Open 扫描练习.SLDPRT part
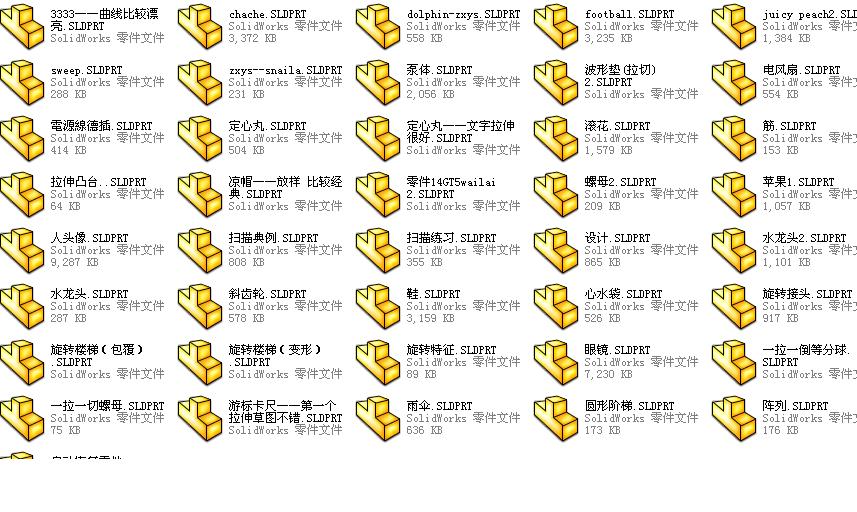Viewport: 857px width, 512px height. [378, 251]
